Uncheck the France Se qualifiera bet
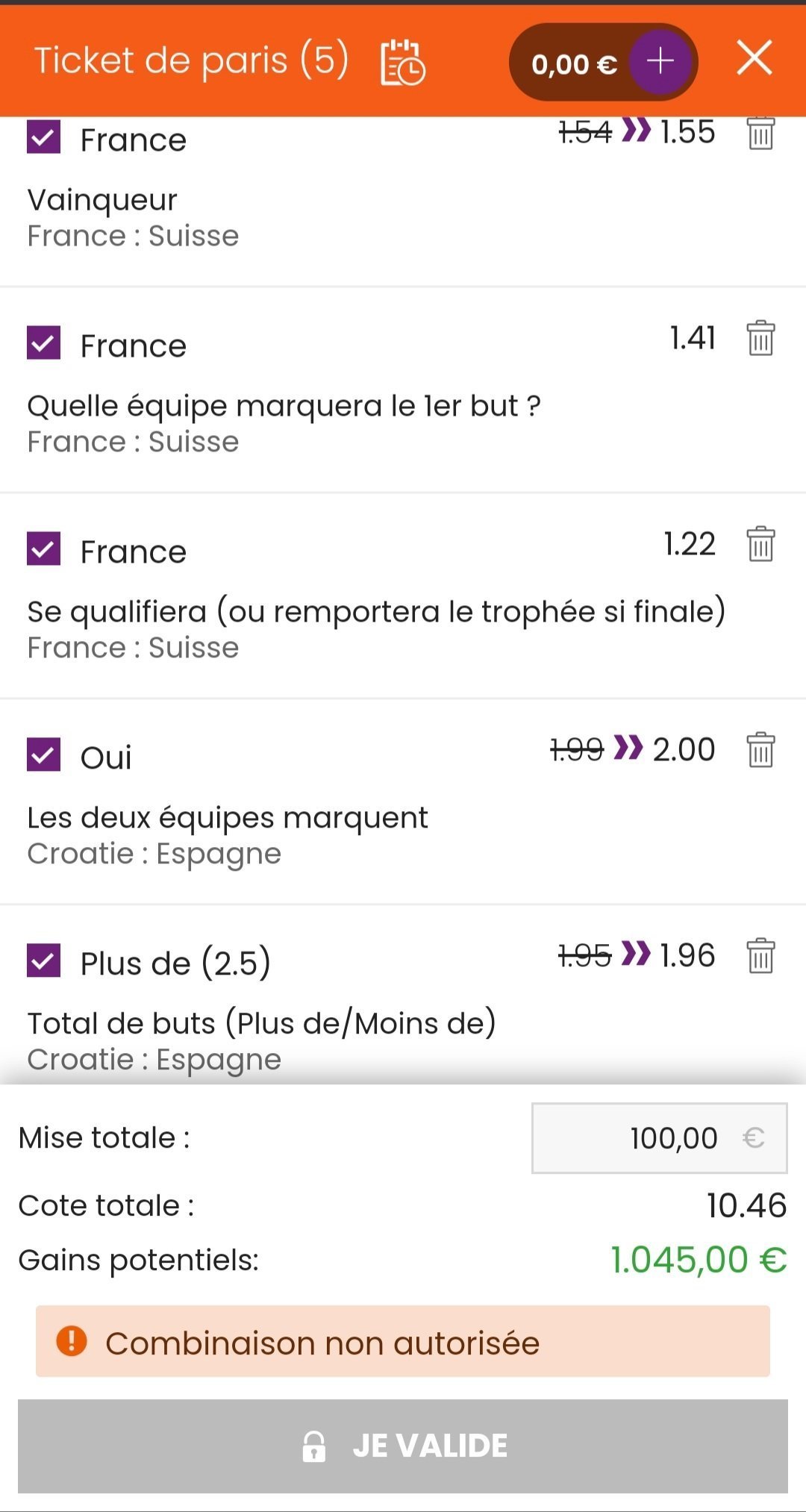The image size is (806, 1512). click(43, 549)
